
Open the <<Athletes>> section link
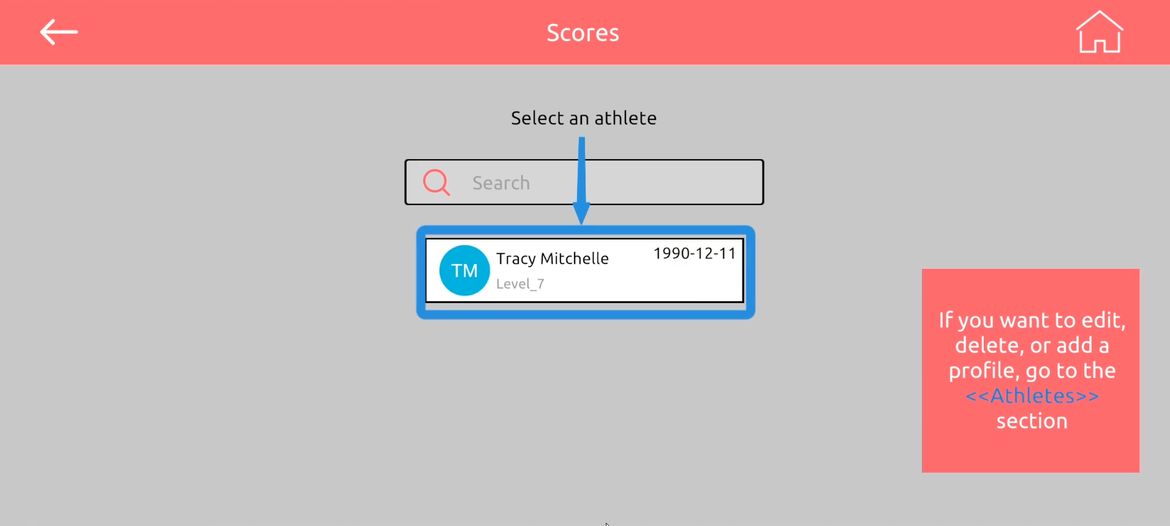tap(1032, 396)
